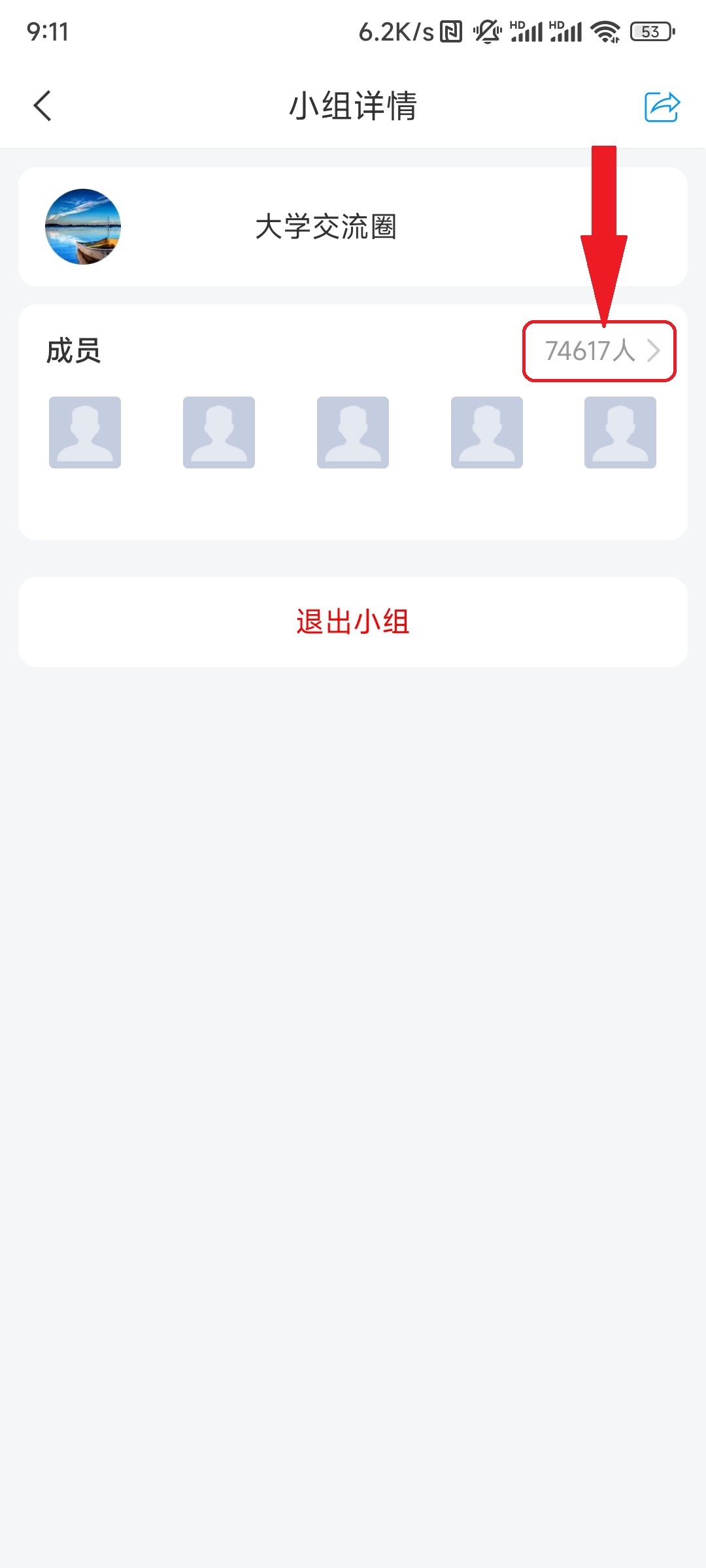Viewport: 706px width, 1568px height.
Task: Share this group via the share icon
Action: (x=662, y=106)
